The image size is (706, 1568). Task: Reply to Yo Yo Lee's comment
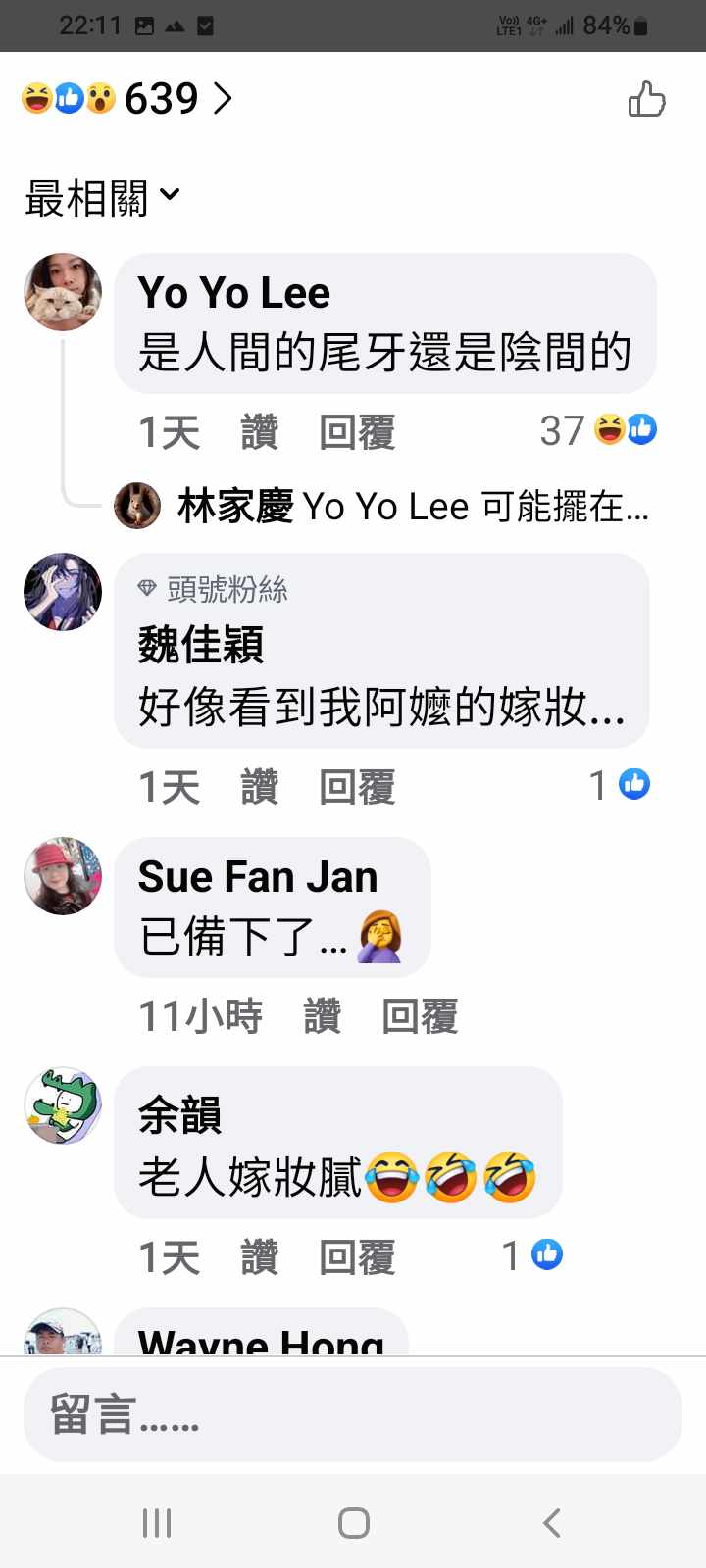357,432
